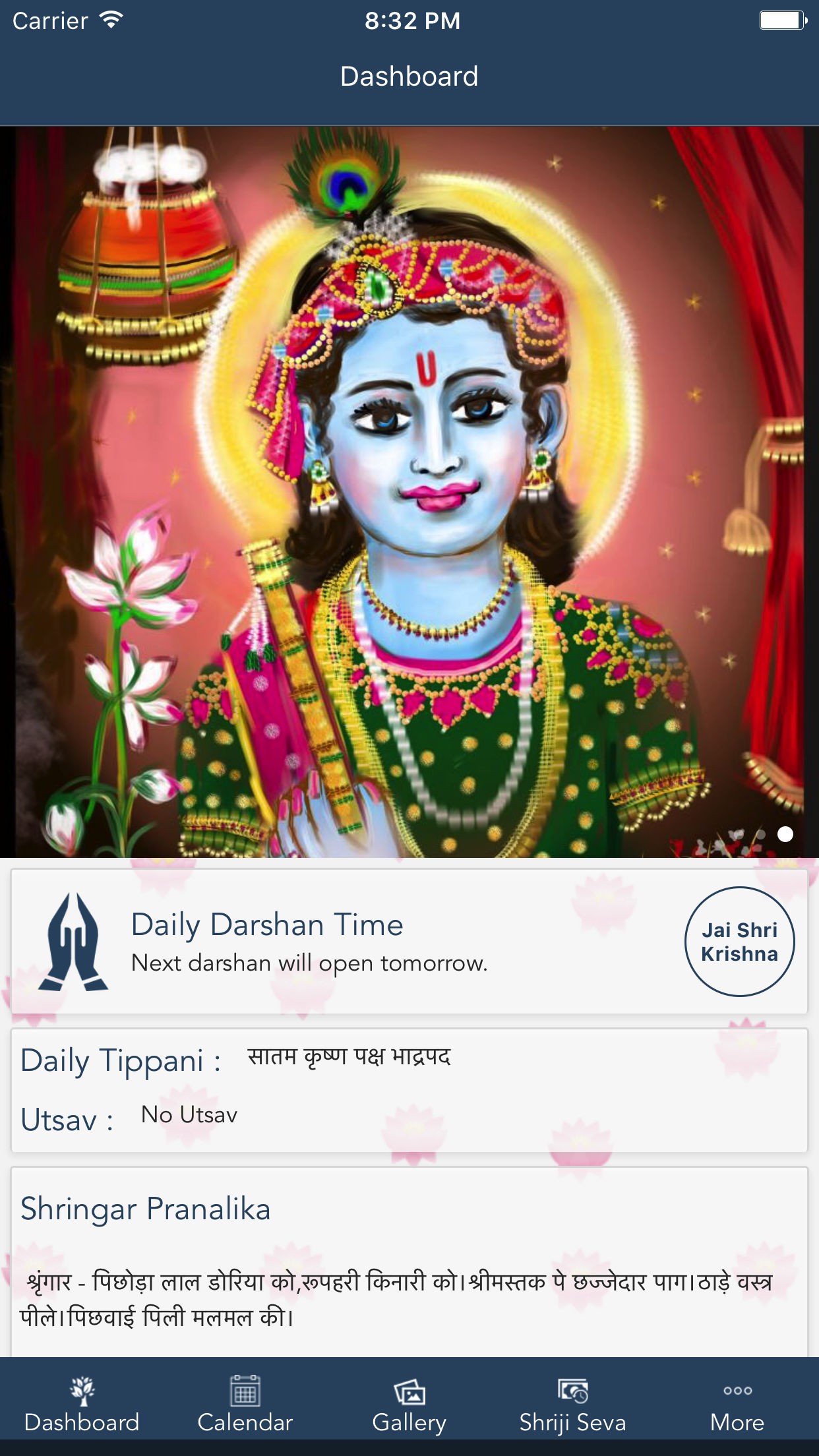The height and width of the screenshot is (1456, 819).
Task: Switch to the Calendar tab
Action: coord(245,1405)
